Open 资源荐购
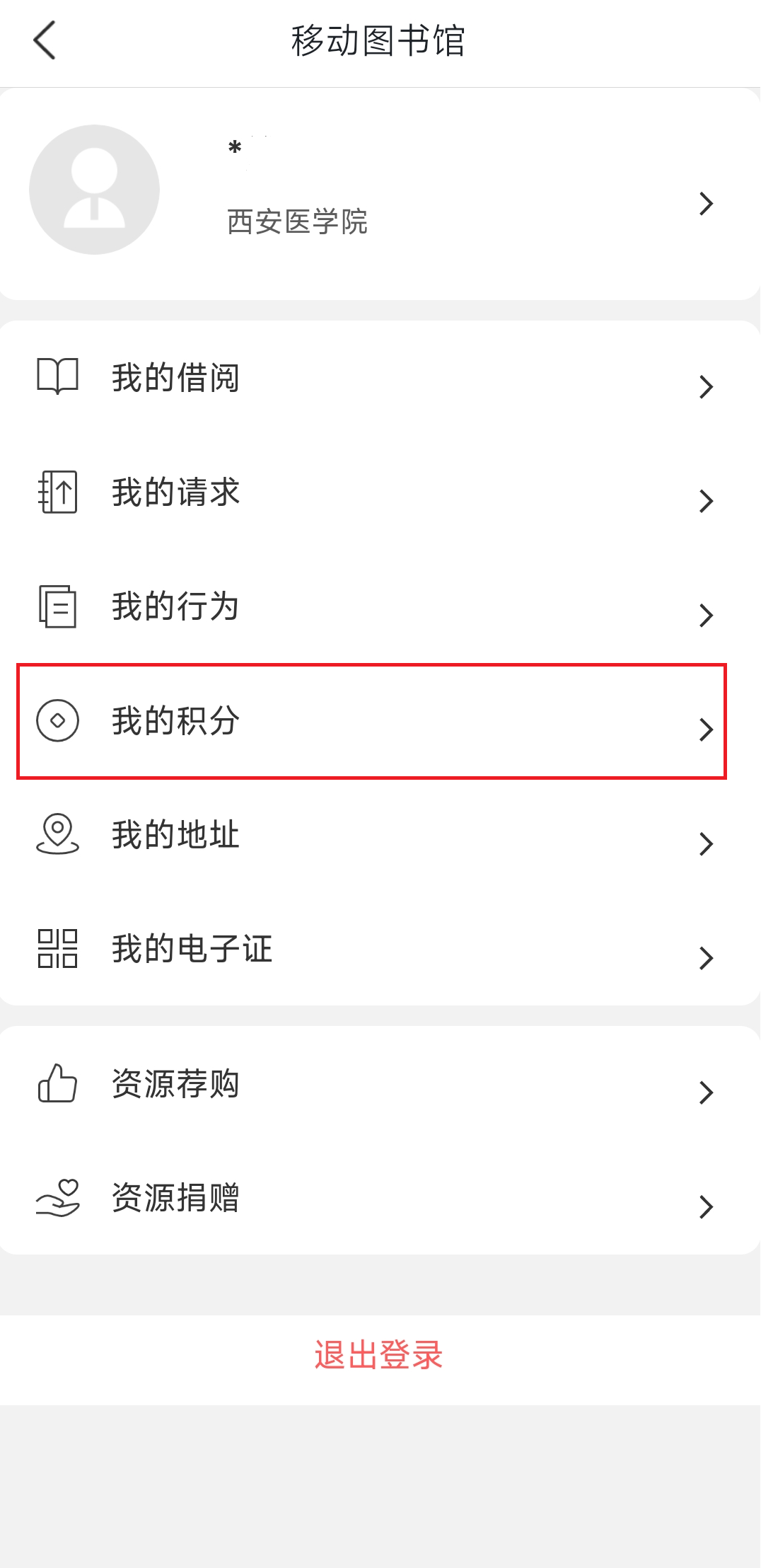Viewport: 761px width, 1568px height. pyautogui.click(x=380, y=1084)
